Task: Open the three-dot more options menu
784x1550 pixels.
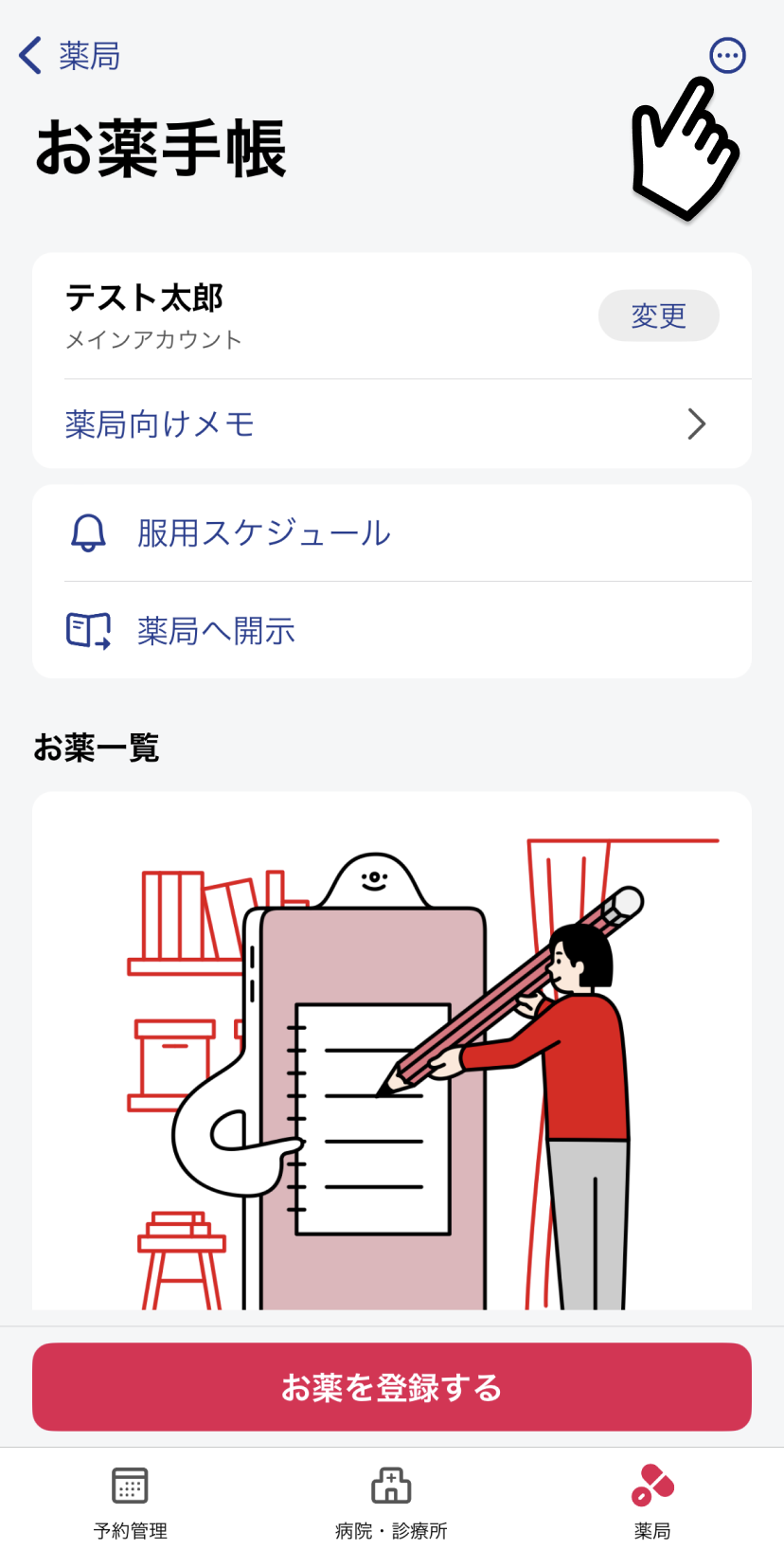Action: tap(727, 56)
